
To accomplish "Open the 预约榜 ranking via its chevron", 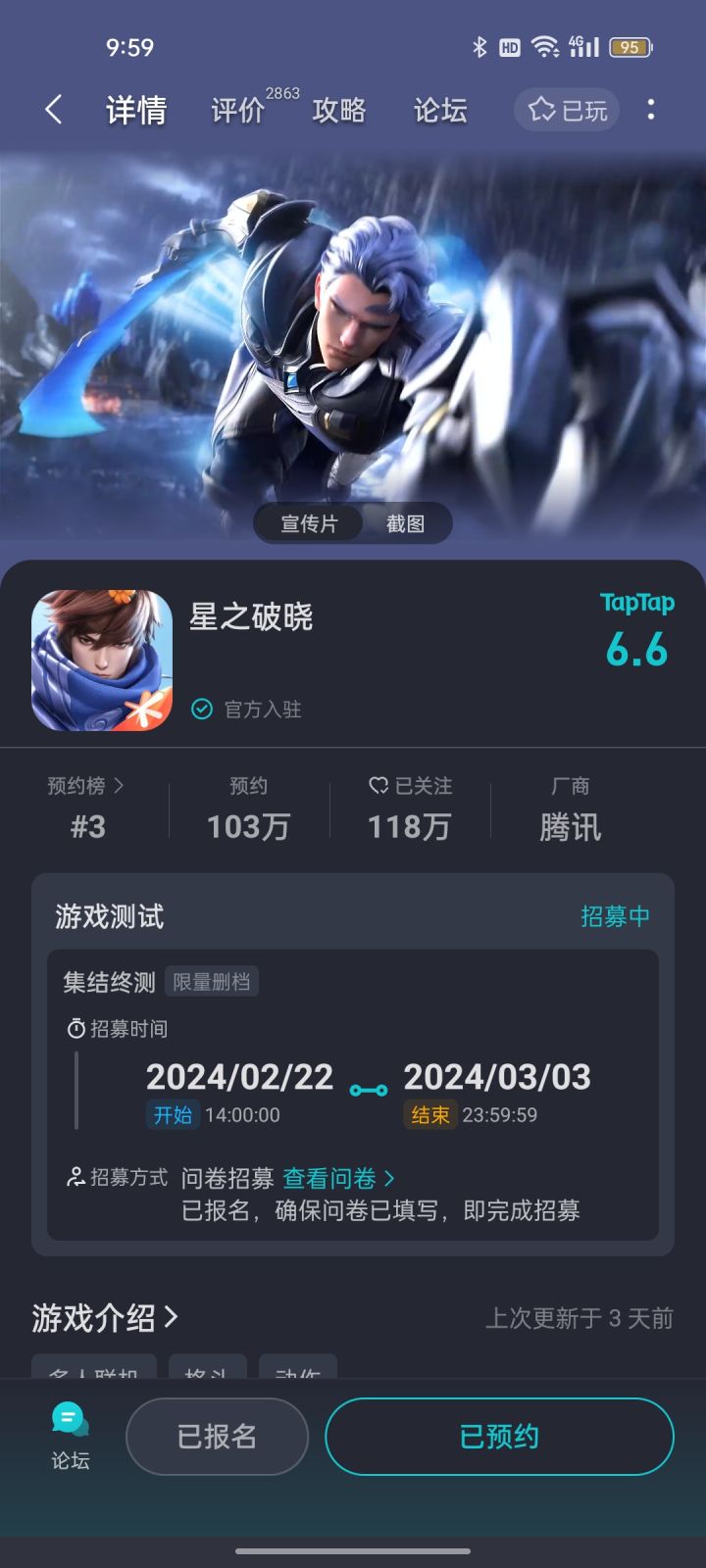I will 116,785.
